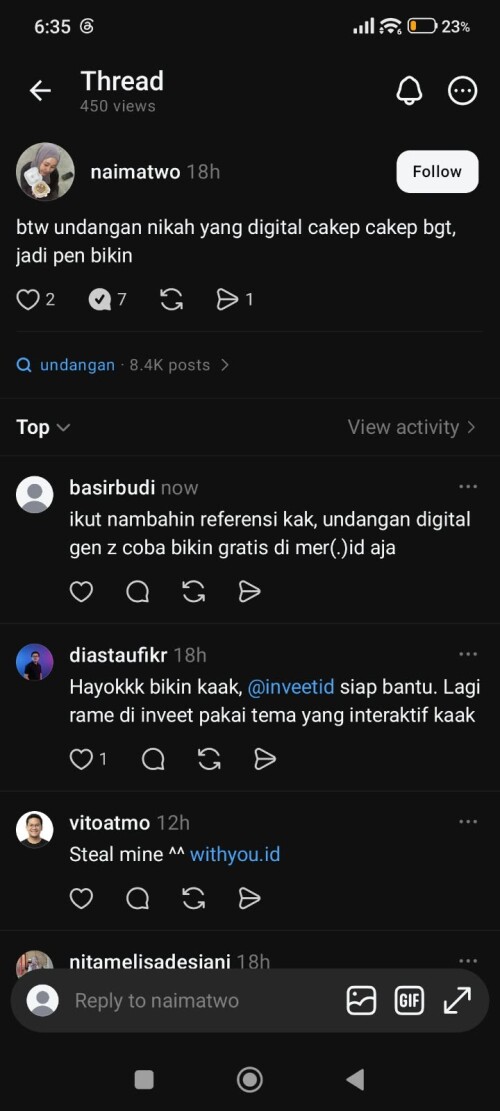Change reply sorting from Top

point(43,427)
